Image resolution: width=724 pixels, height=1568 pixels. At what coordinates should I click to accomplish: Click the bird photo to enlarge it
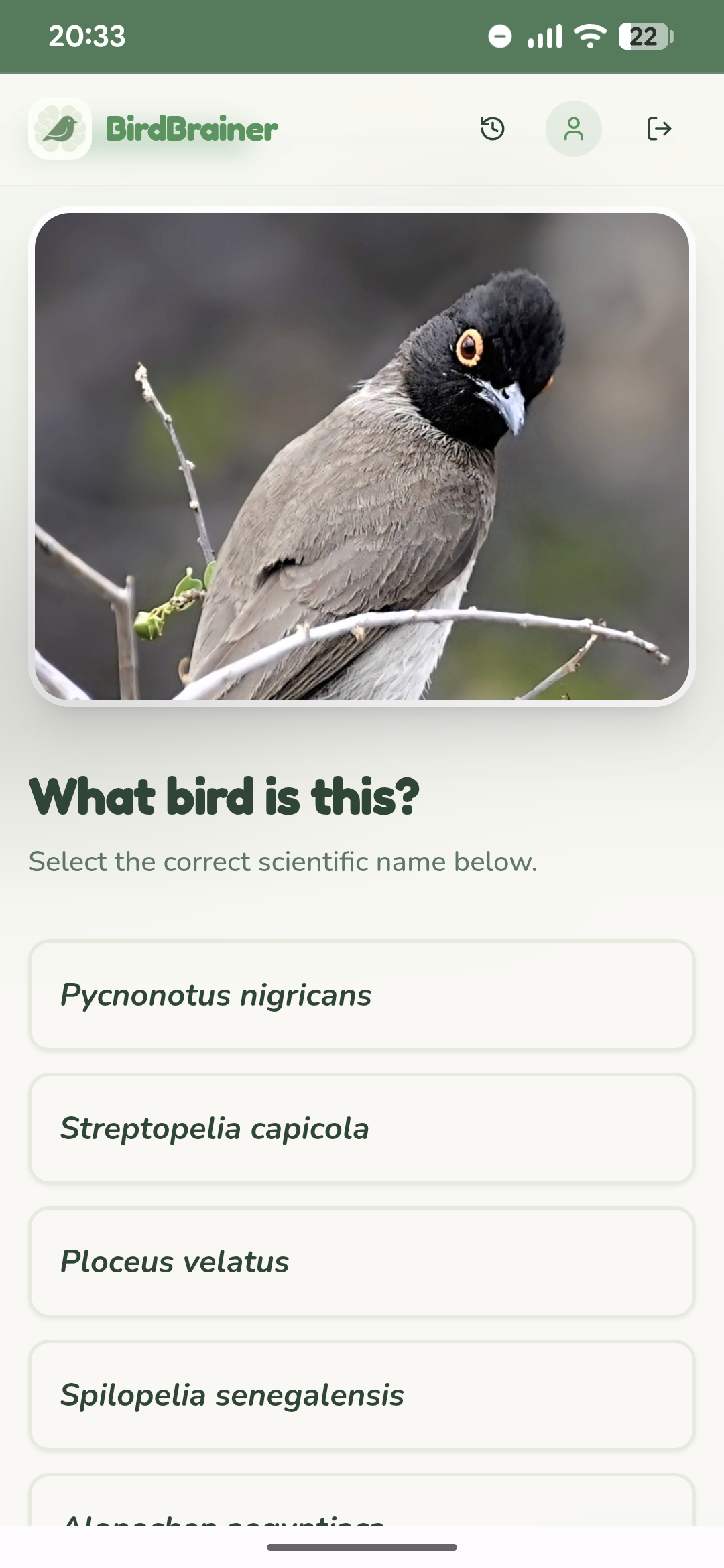[362, 459]
